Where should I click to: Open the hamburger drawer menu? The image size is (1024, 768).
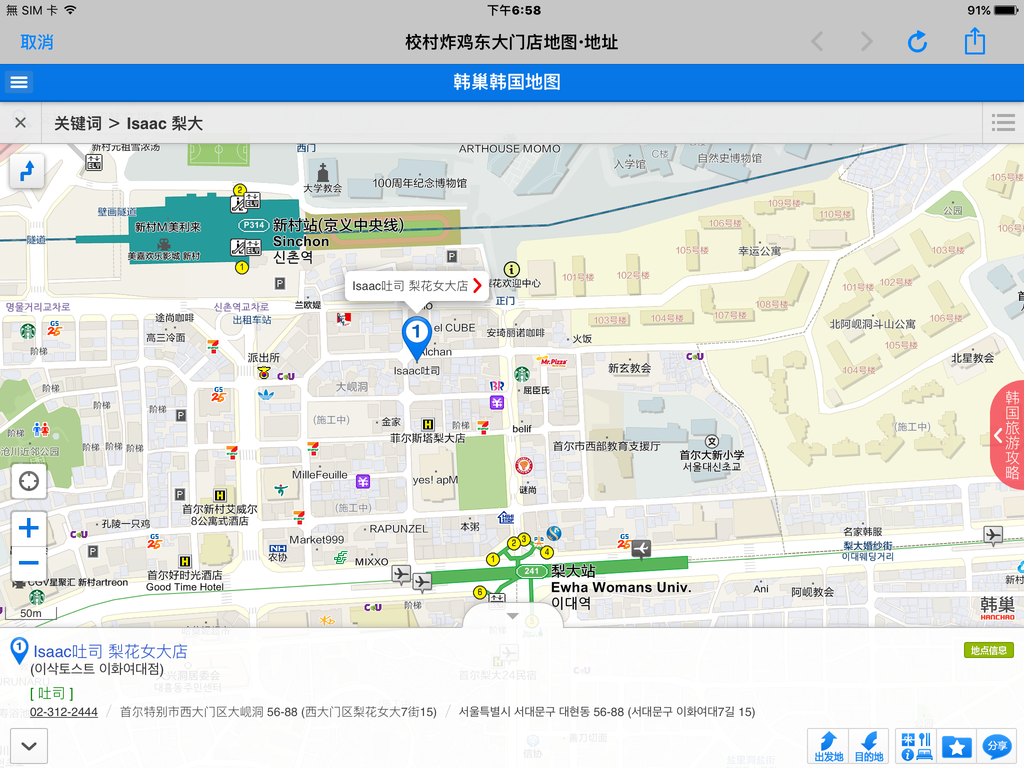[19, 82]
